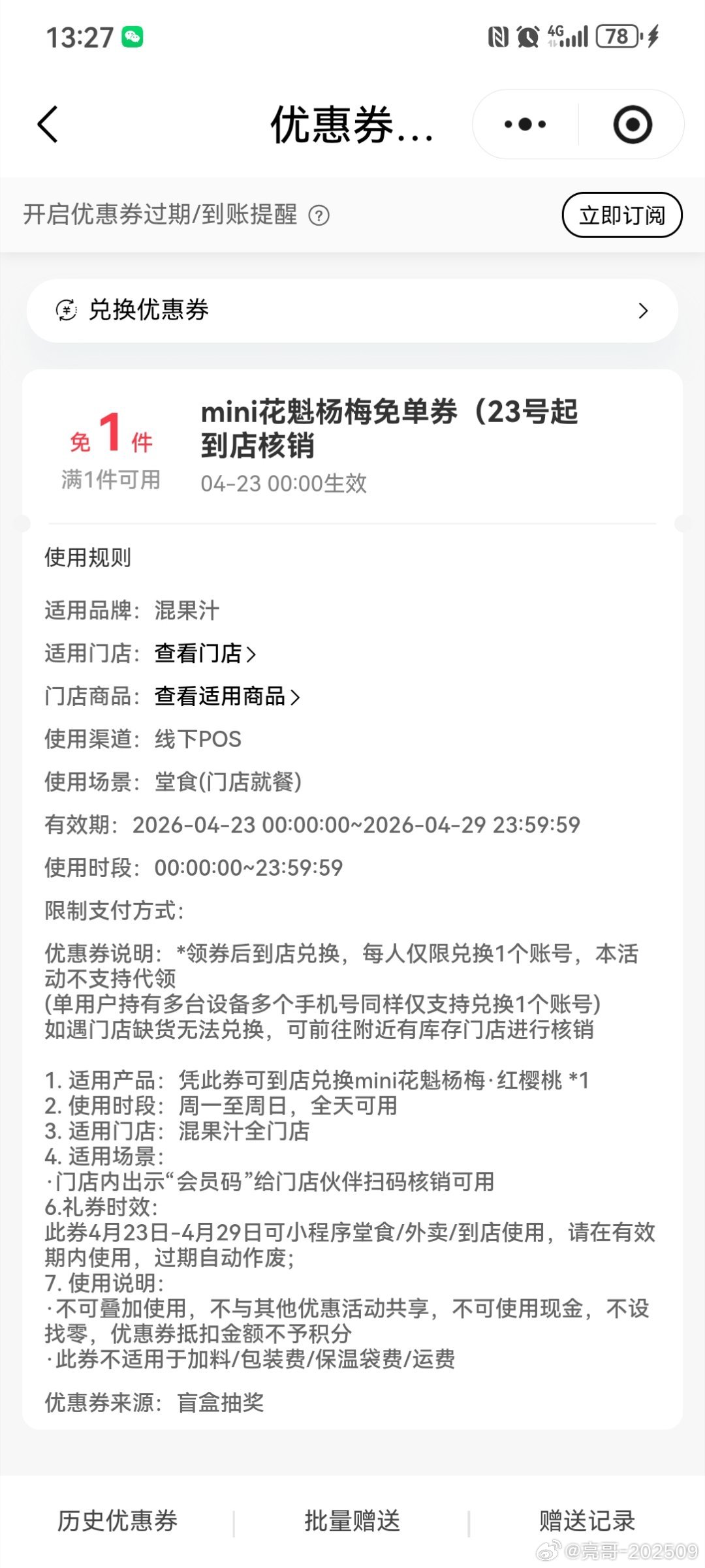Open the mini program three-dot menu
The image size is (705, 1568).
[525, 124]
